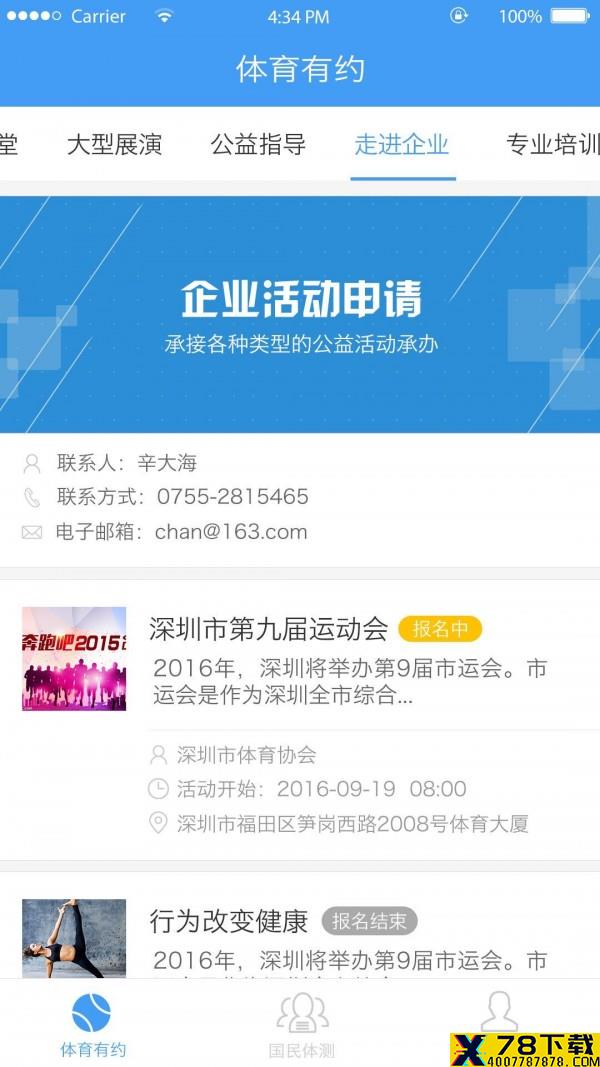Image resolution: width=600 pixels, height=1067 pixels.
Task: Open the 专业培训 tab
Action: pyautogui.click(x=553, y=144)
